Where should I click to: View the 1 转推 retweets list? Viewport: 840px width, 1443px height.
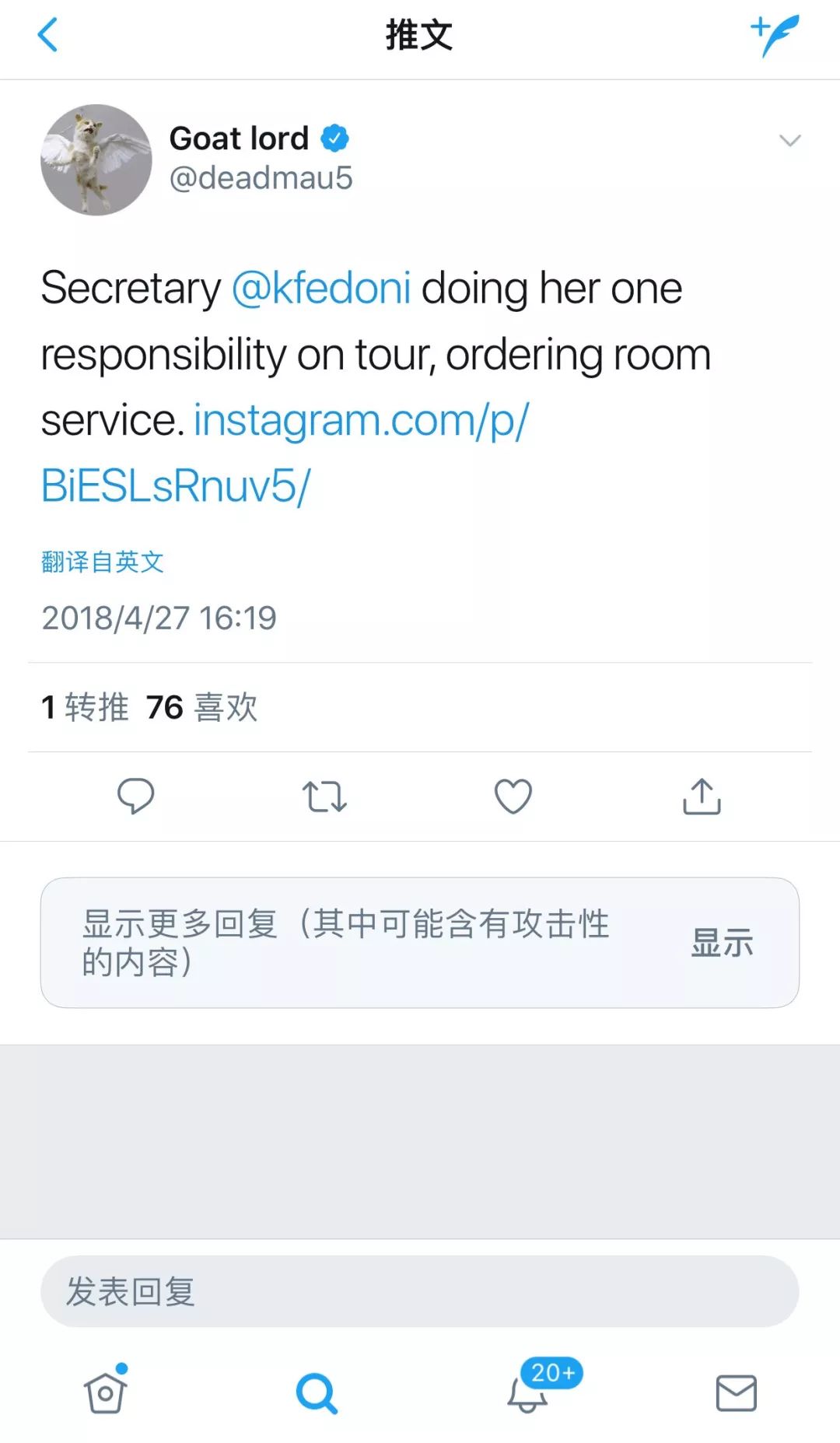[x=86, y=707]
